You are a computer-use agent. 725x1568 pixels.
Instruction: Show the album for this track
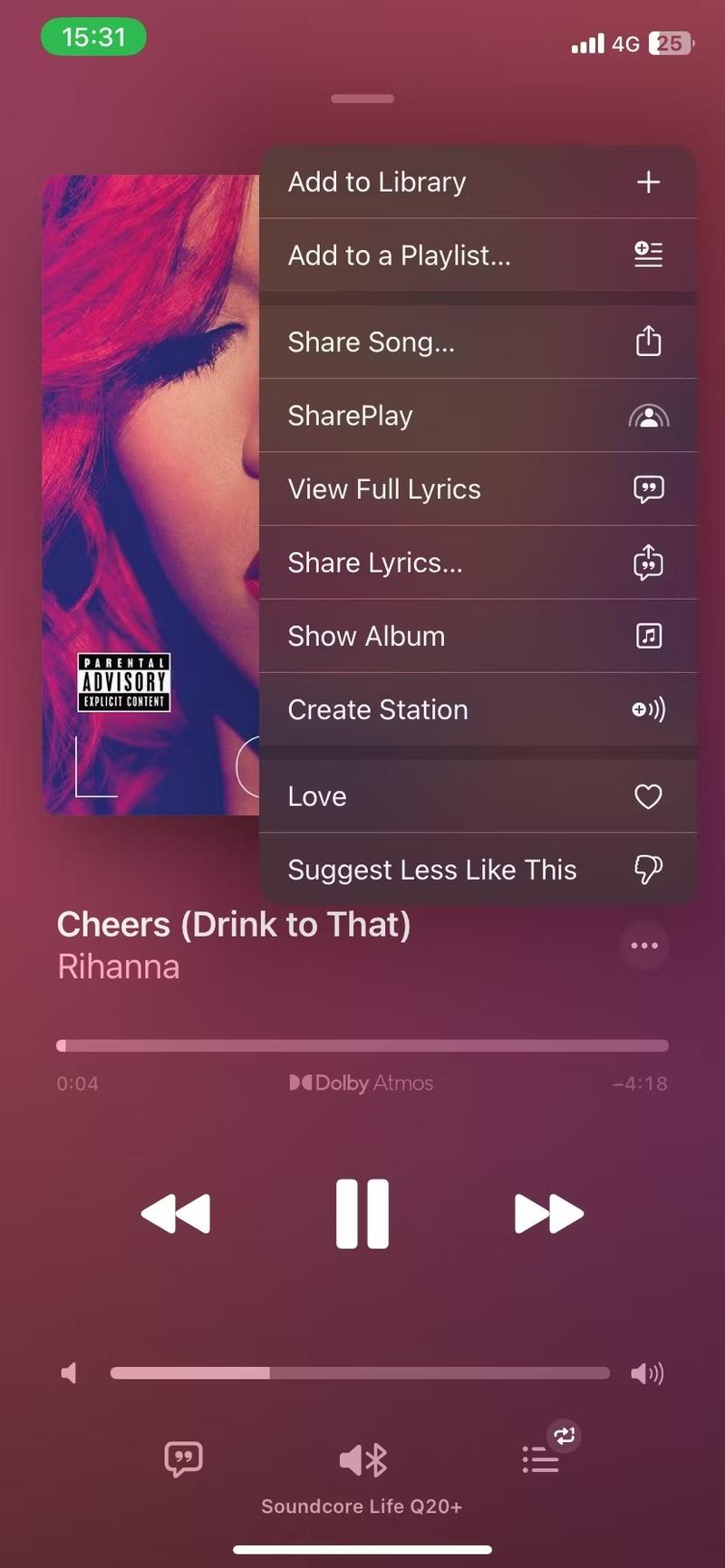477,636
